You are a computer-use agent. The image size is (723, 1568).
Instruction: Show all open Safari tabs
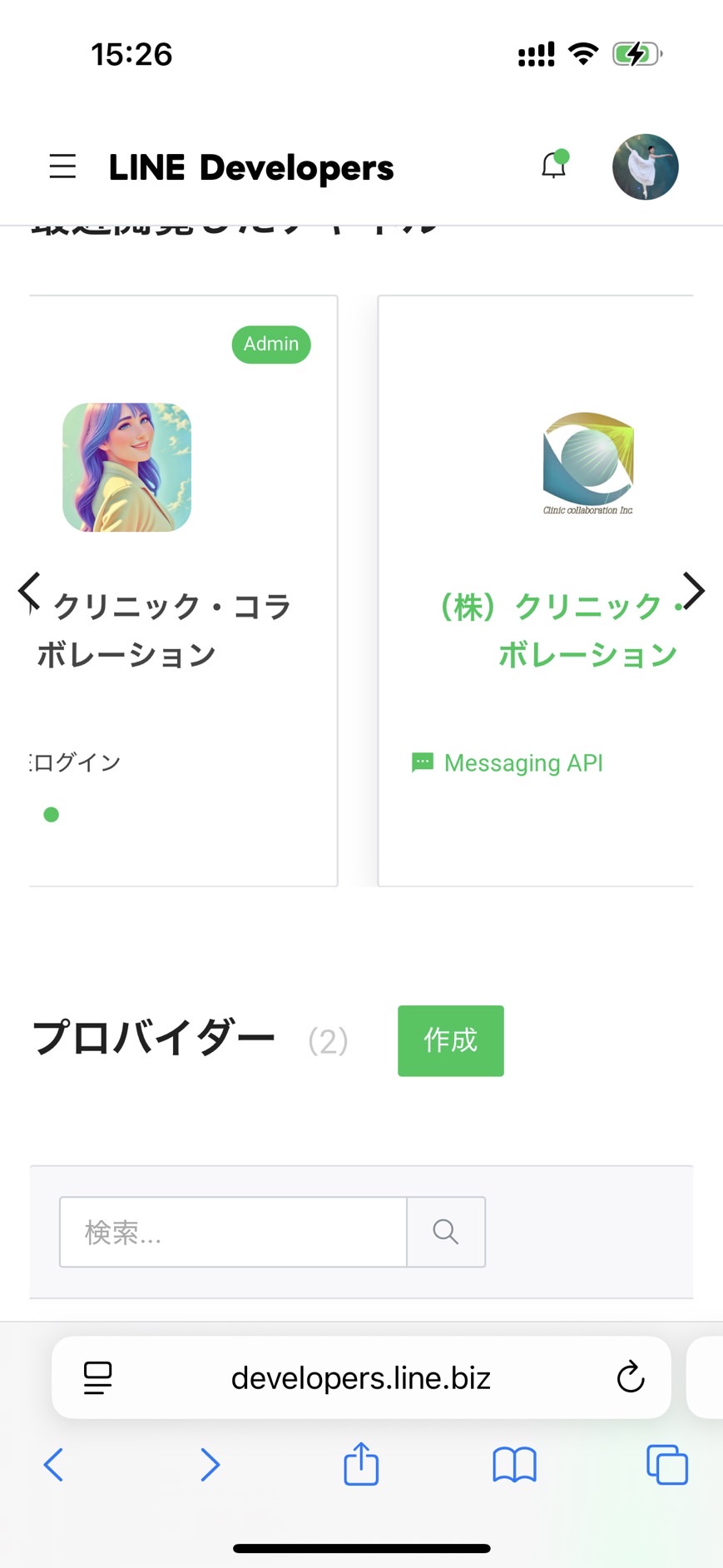667,1465
